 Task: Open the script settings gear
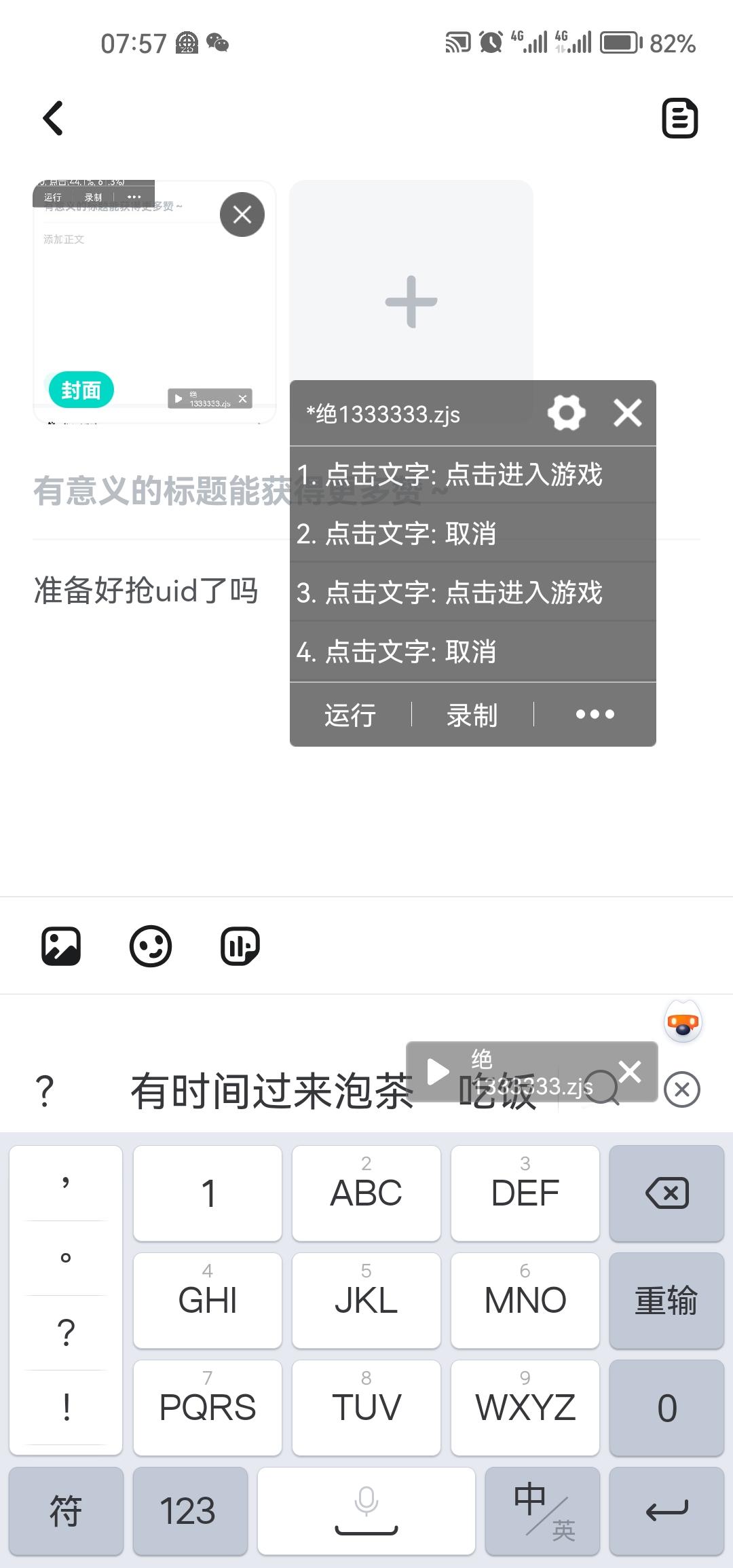point(567,413)
